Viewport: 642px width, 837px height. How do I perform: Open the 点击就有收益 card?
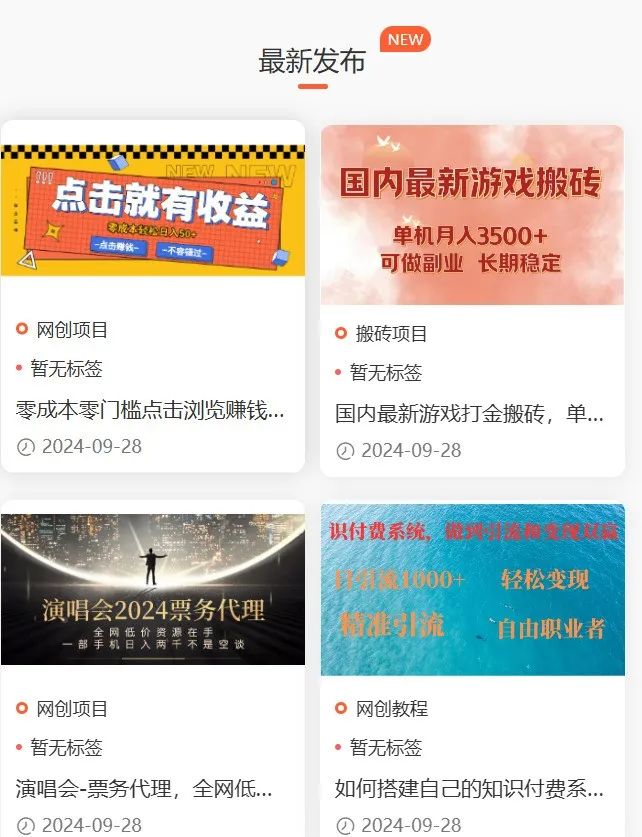(153, 210)
